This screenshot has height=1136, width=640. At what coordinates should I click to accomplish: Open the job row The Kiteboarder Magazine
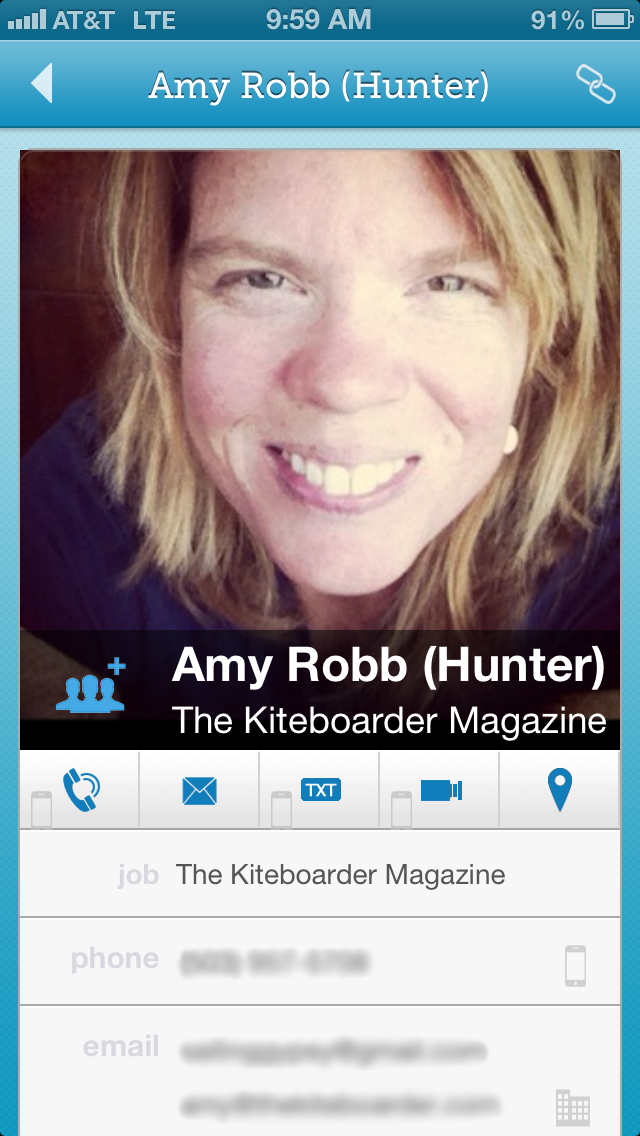320,874
